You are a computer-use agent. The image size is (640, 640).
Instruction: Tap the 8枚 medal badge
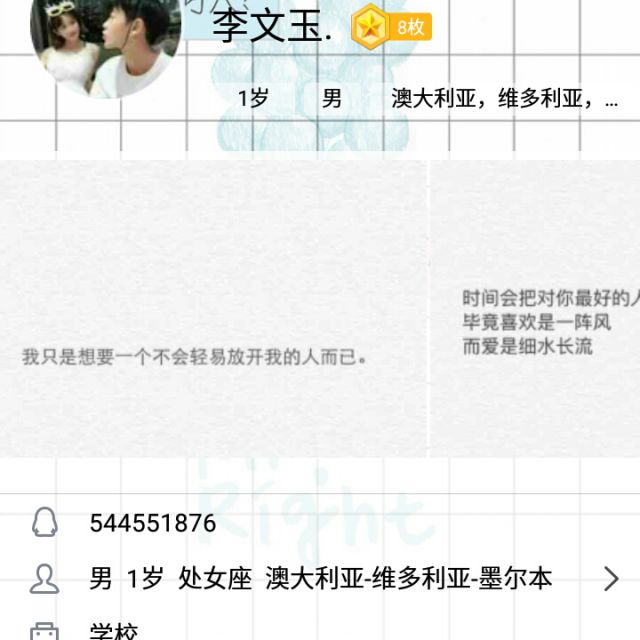point(391,27)
